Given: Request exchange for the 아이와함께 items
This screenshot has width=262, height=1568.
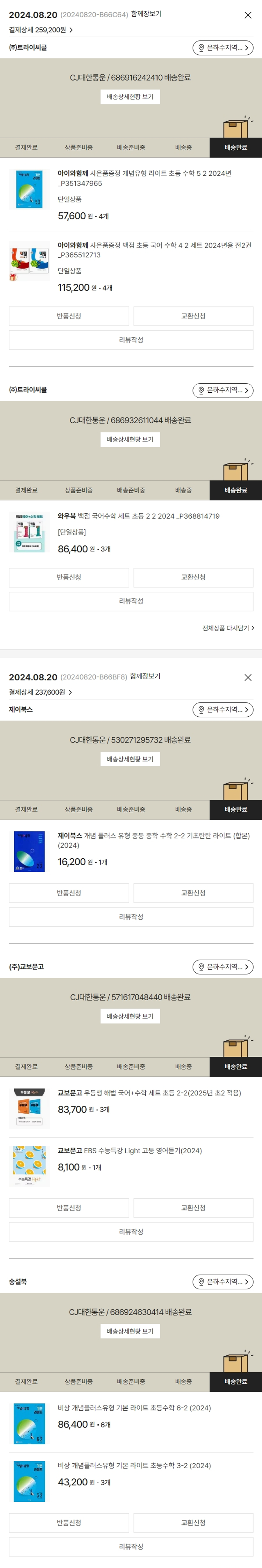Looking at the screenshot, I should point(193,316).
